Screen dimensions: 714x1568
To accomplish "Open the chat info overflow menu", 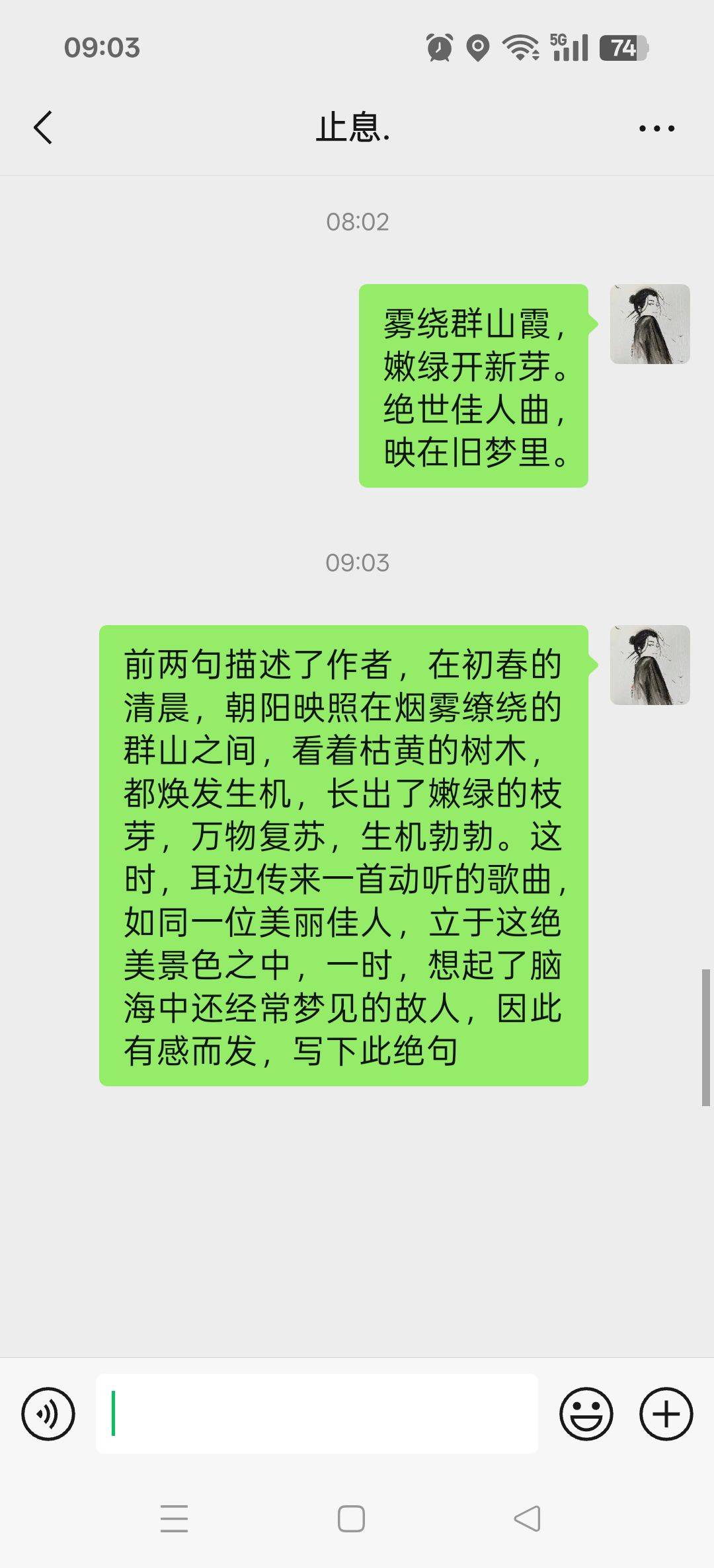I will pos(656,128).
